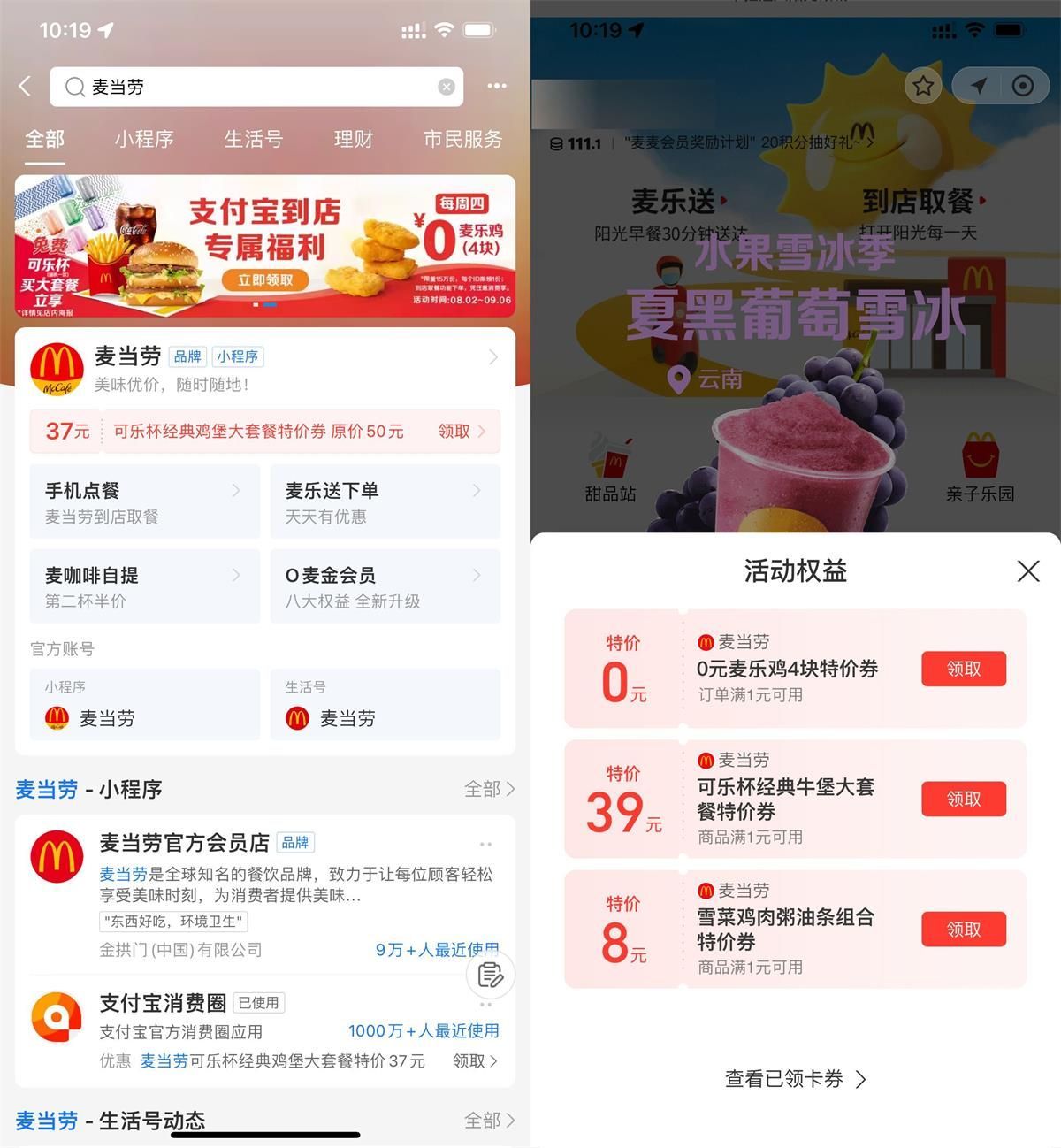Close the 活动权益 popup
This screenshot has height=1148, width=1061.
click(x=1027, y=570)
